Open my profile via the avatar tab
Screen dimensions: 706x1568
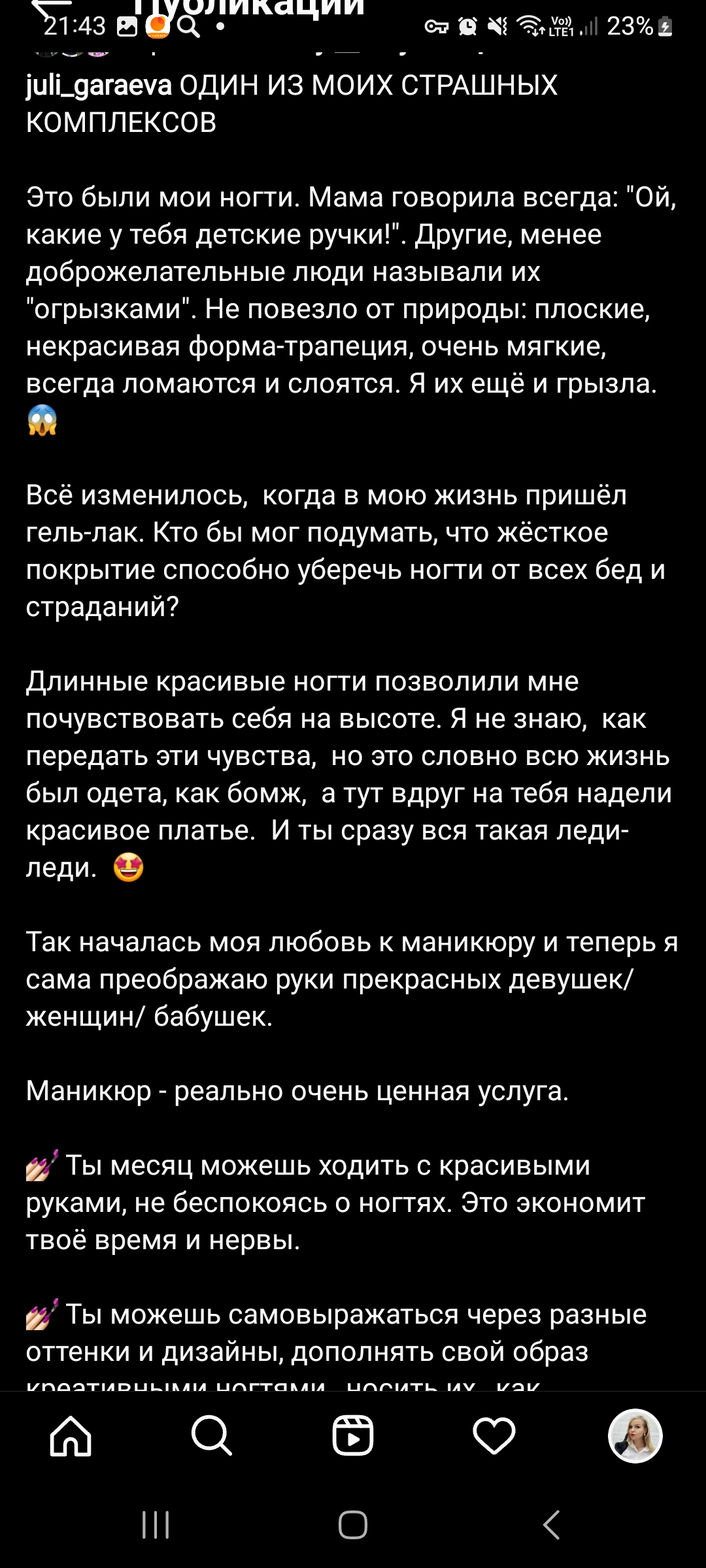click(635, 1436)
